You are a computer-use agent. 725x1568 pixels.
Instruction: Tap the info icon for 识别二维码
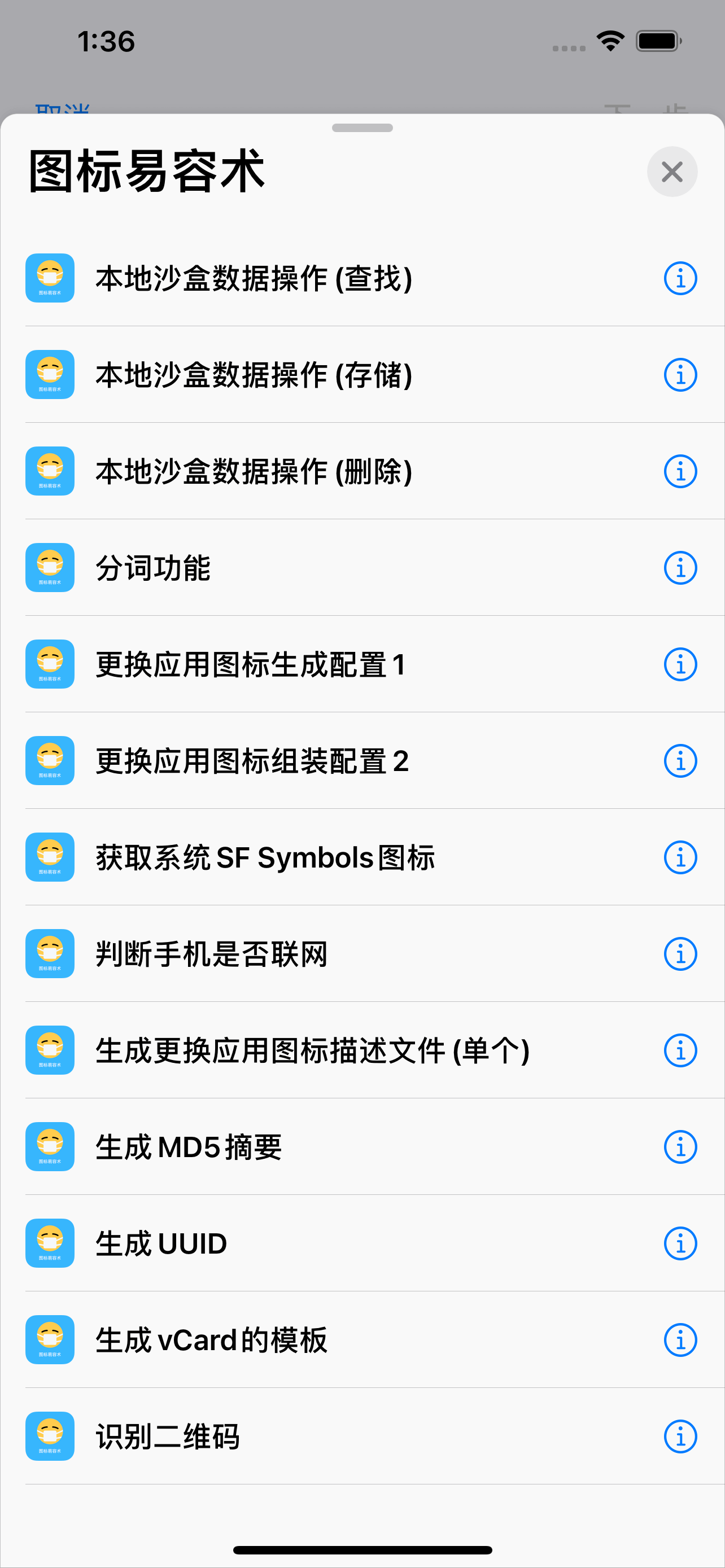(x=679, y=1436)
